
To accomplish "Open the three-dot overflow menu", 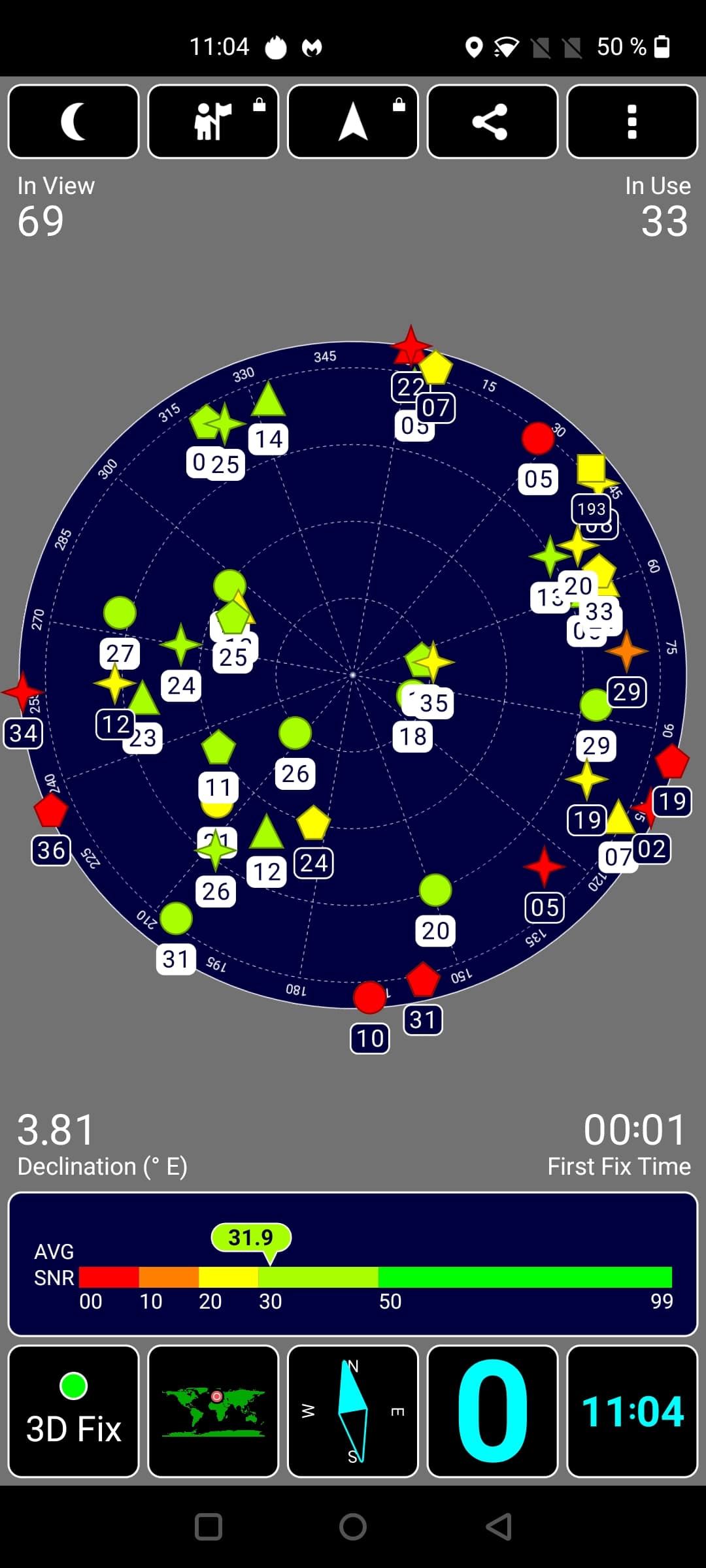I will [632, 122].
